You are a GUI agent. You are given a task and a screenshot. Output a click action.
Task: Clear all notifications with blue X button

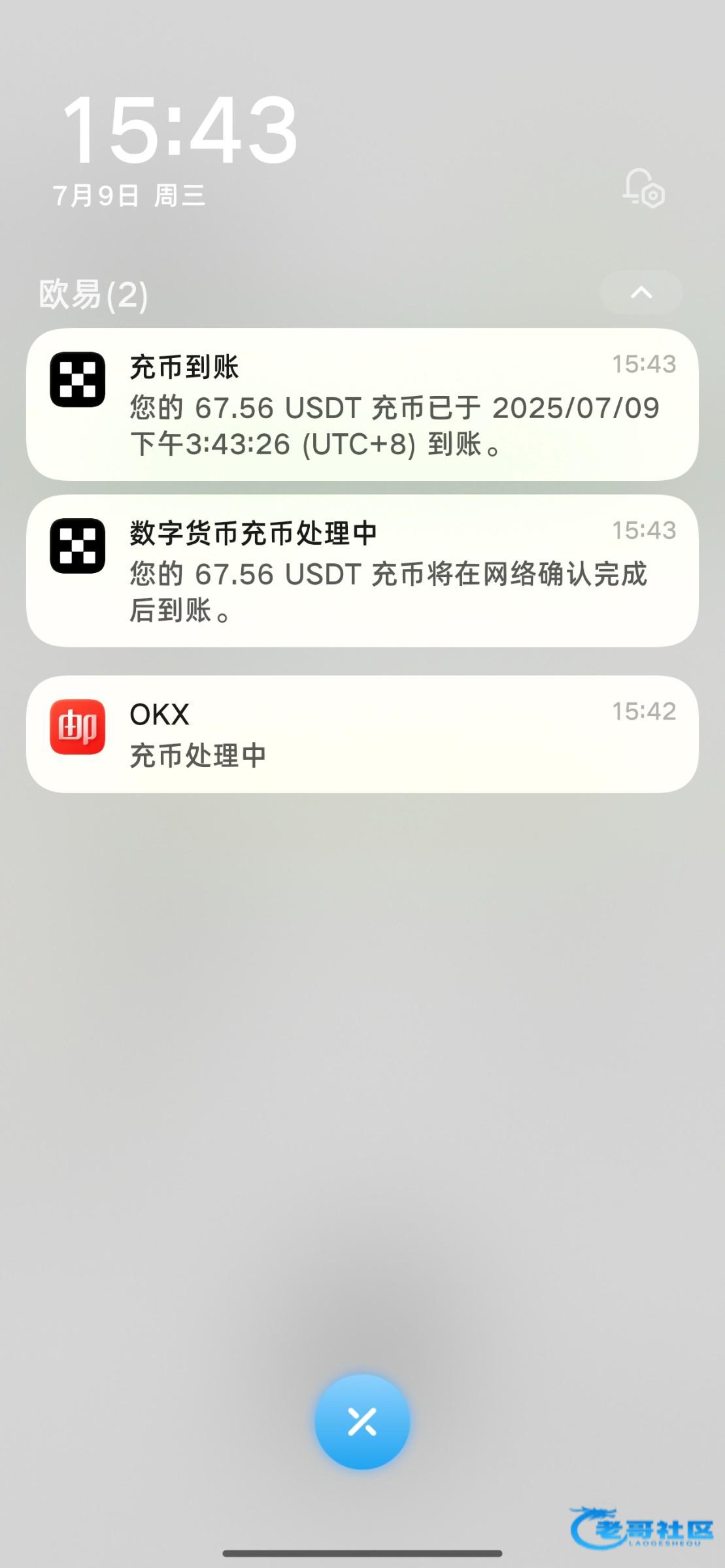pyautogui.click(x=362, y=1422)
